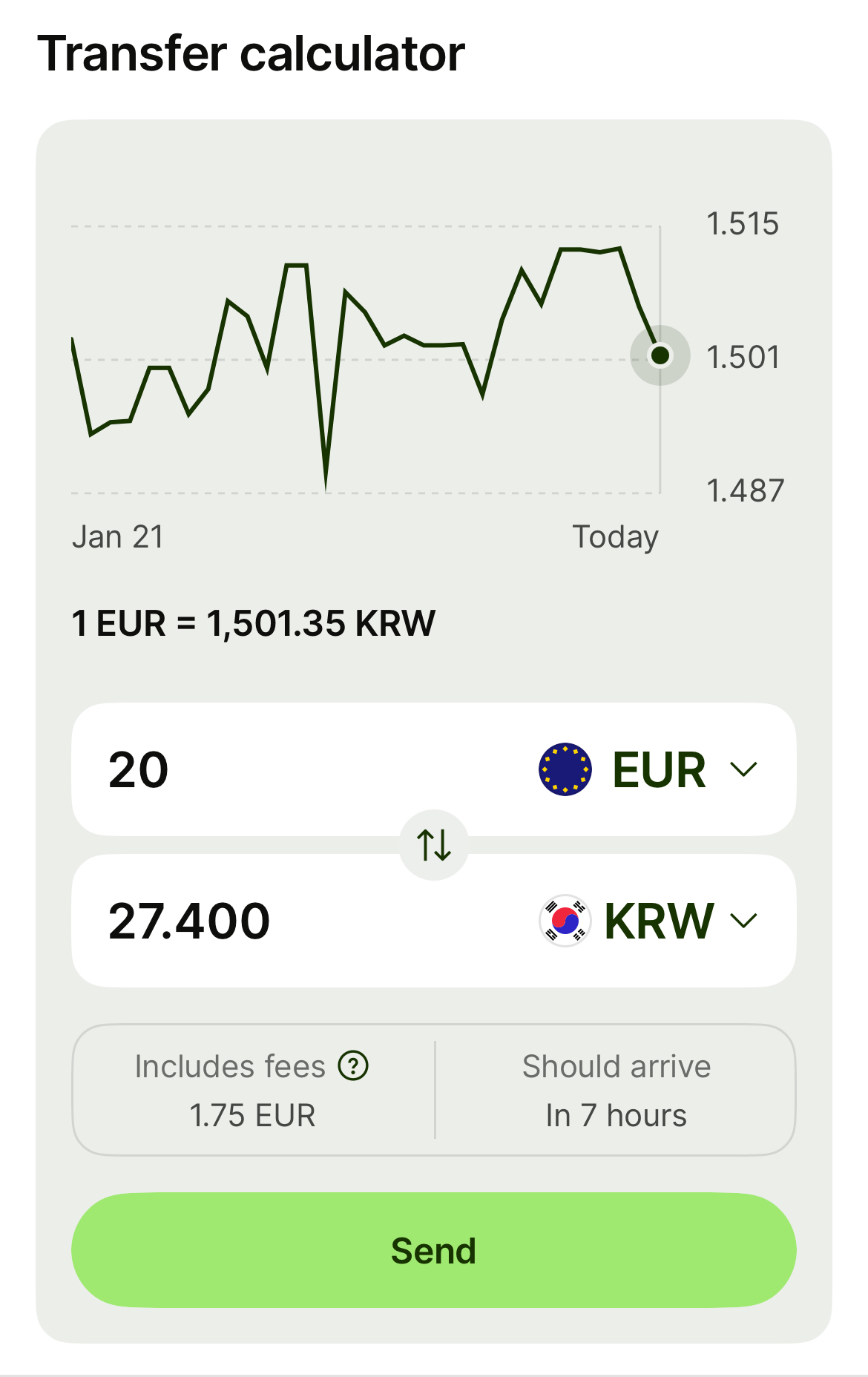
Task: Tap the green Send button
Action: pos(434,1250)
